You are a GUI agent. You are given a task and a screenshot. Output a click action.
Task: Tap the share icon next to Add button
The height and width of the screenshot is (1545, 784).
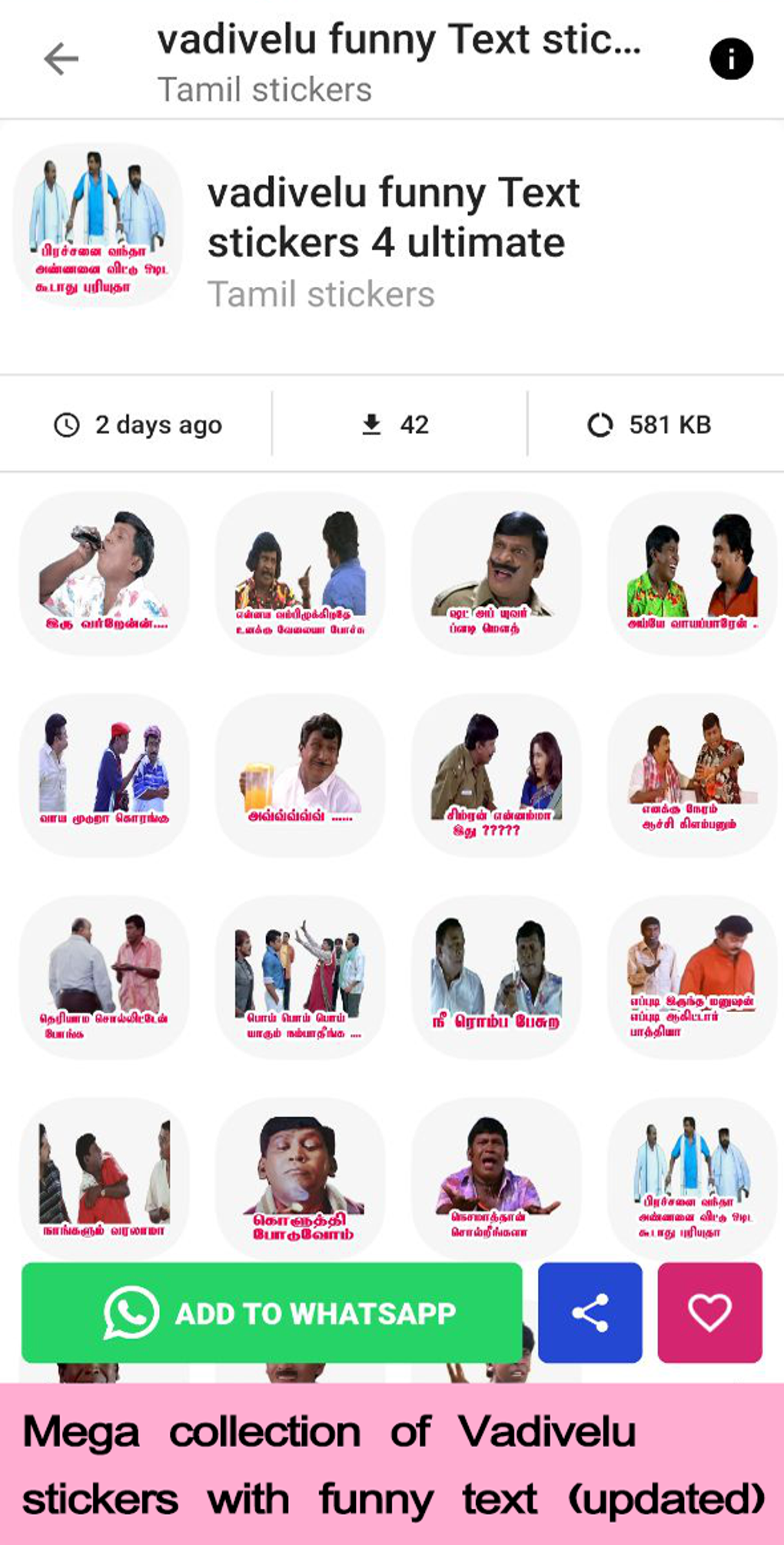[589, 1313]
